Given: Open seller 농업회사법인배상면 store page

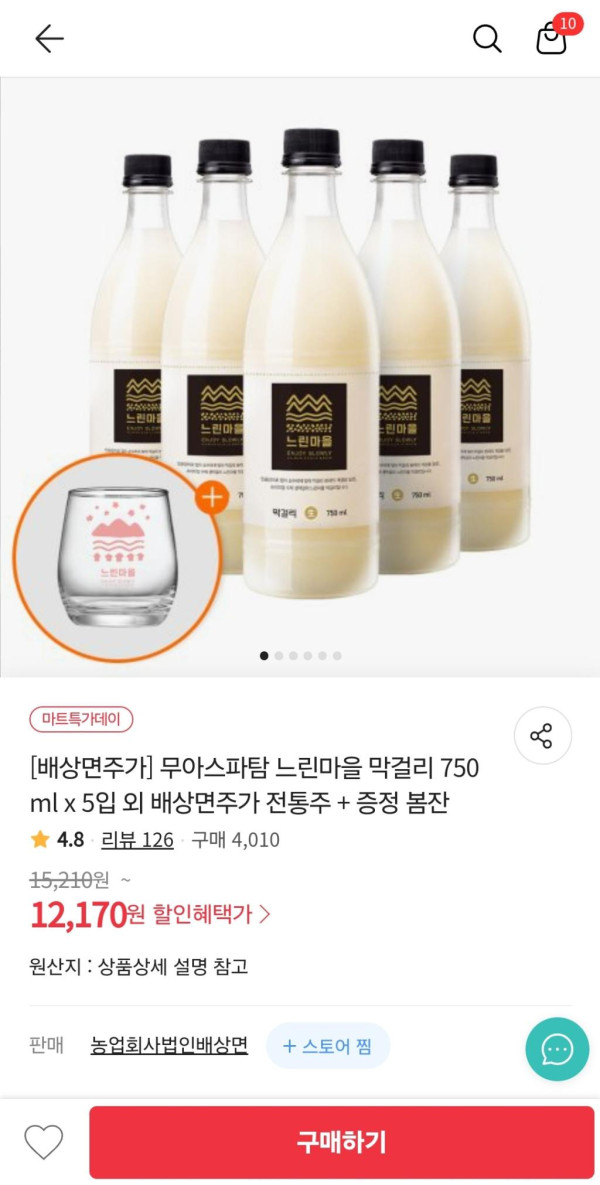Looking at the screenshot, I should [x=169, y=1046].
